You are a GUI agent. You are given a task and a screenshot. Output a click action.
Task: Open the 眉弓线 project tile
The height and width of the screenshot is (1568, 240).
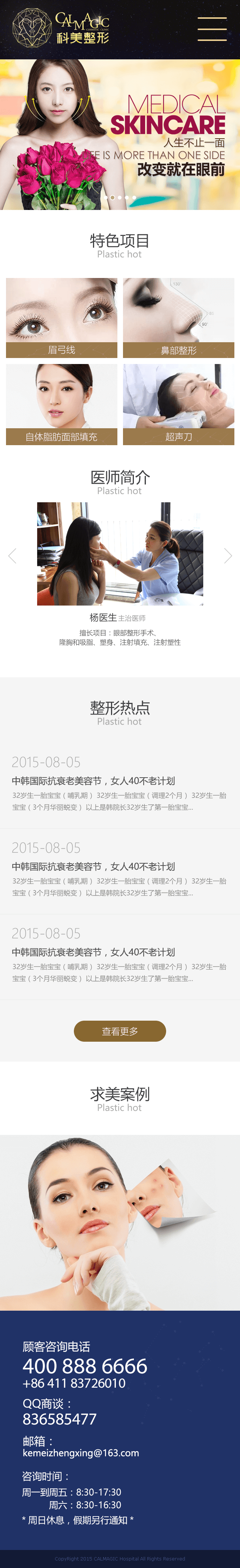pyautogui.click(x=61, y=317)
